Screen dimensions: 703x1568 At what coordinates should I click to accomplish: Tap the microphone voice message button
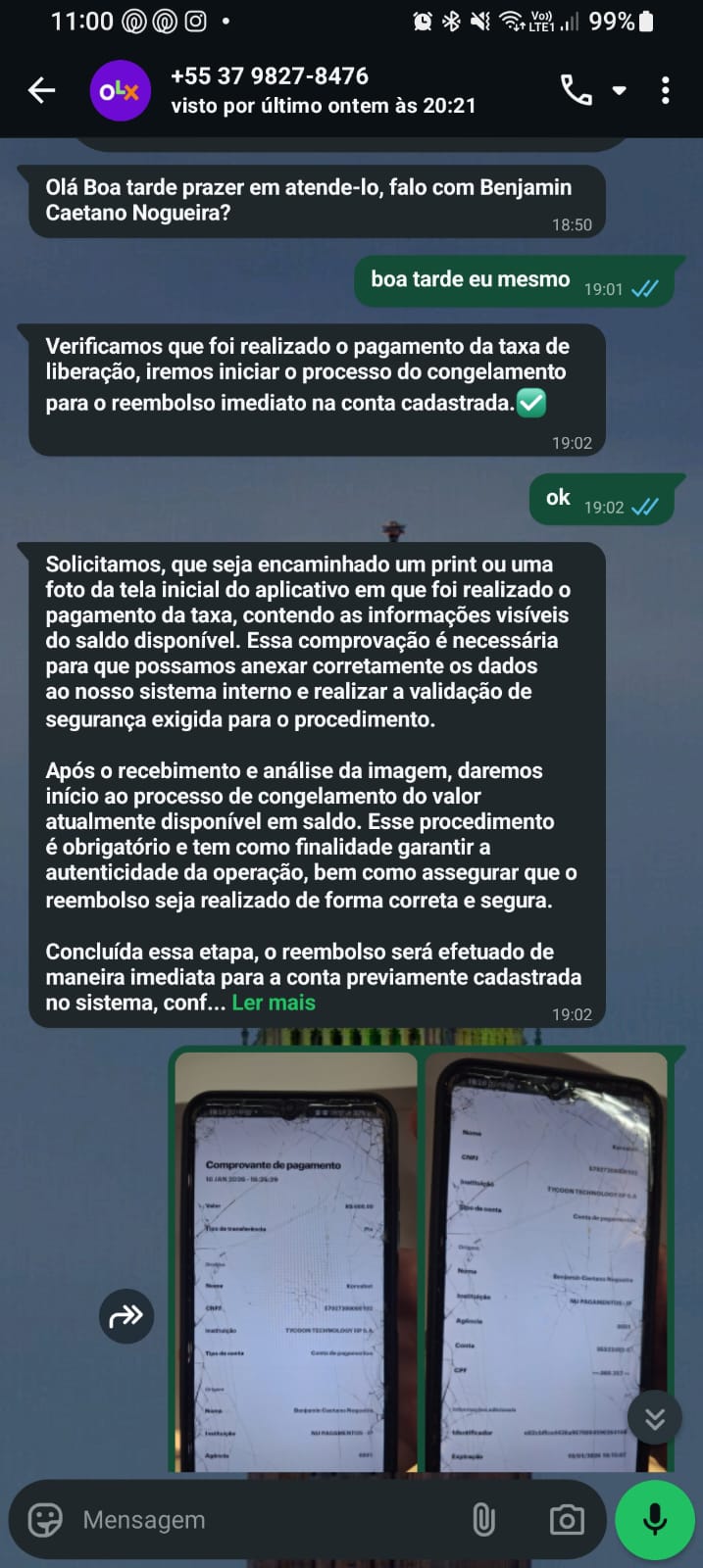point(654,1520)
